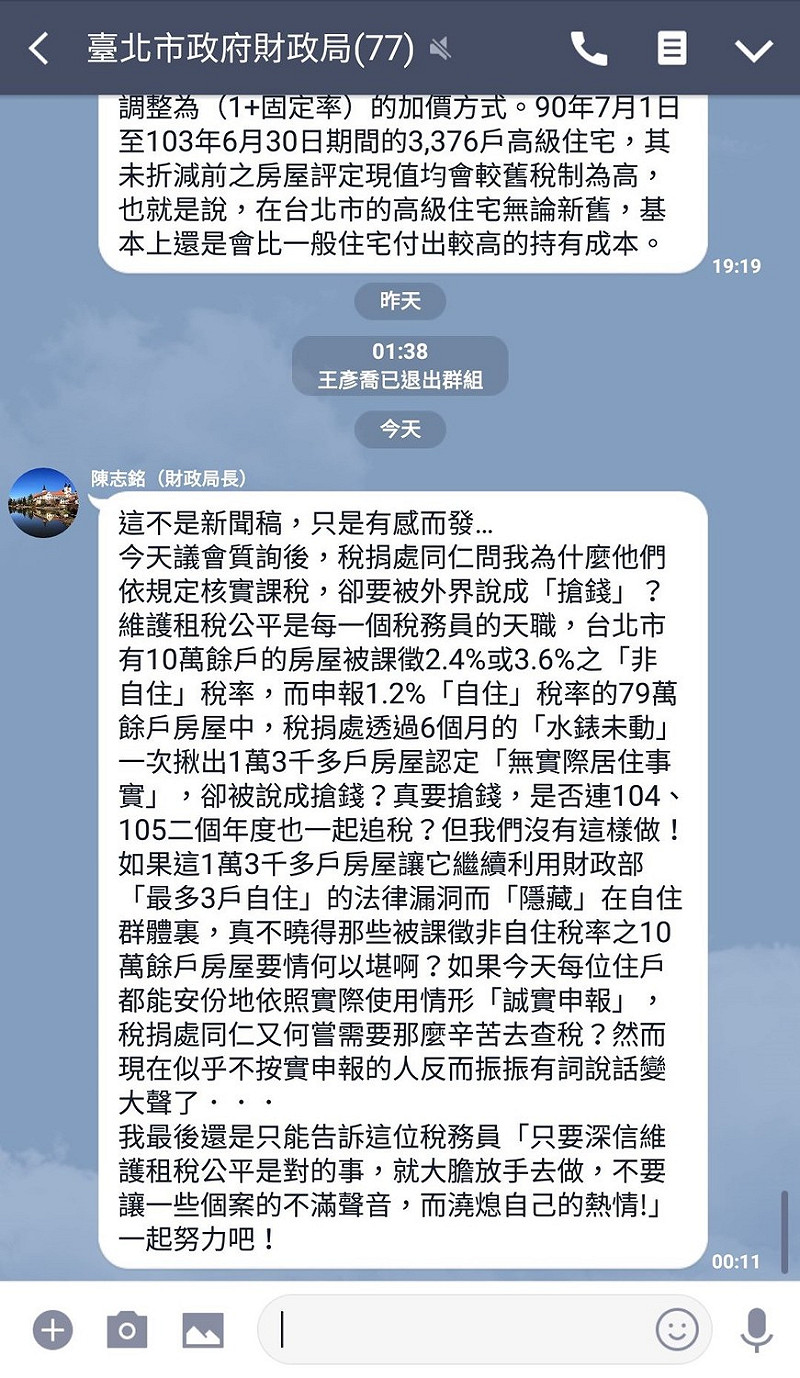Open the emoji sticker picker
The height and width of the screenshot is (1378, 800).
677,1330
